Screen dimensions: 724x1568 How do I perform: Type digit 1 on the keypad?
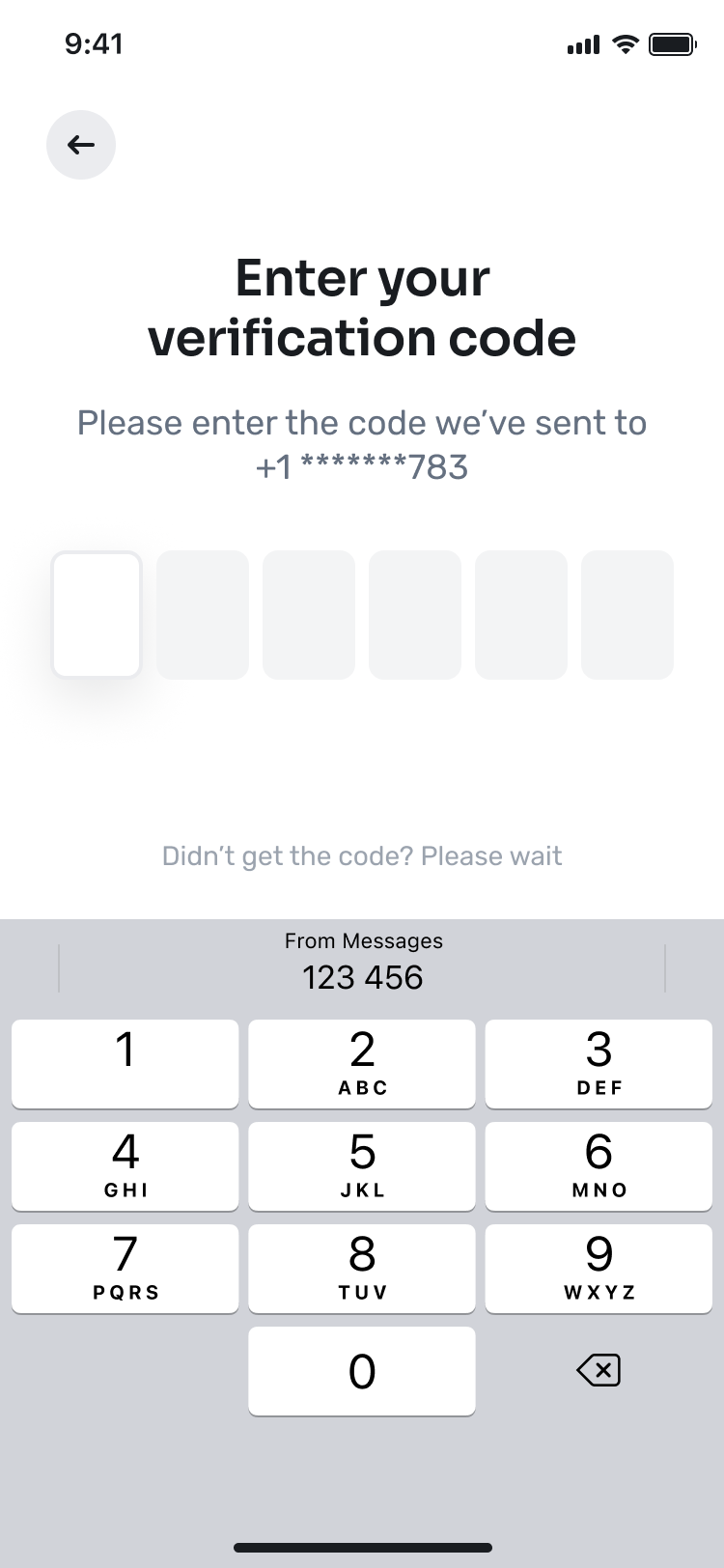point(125,1063)
